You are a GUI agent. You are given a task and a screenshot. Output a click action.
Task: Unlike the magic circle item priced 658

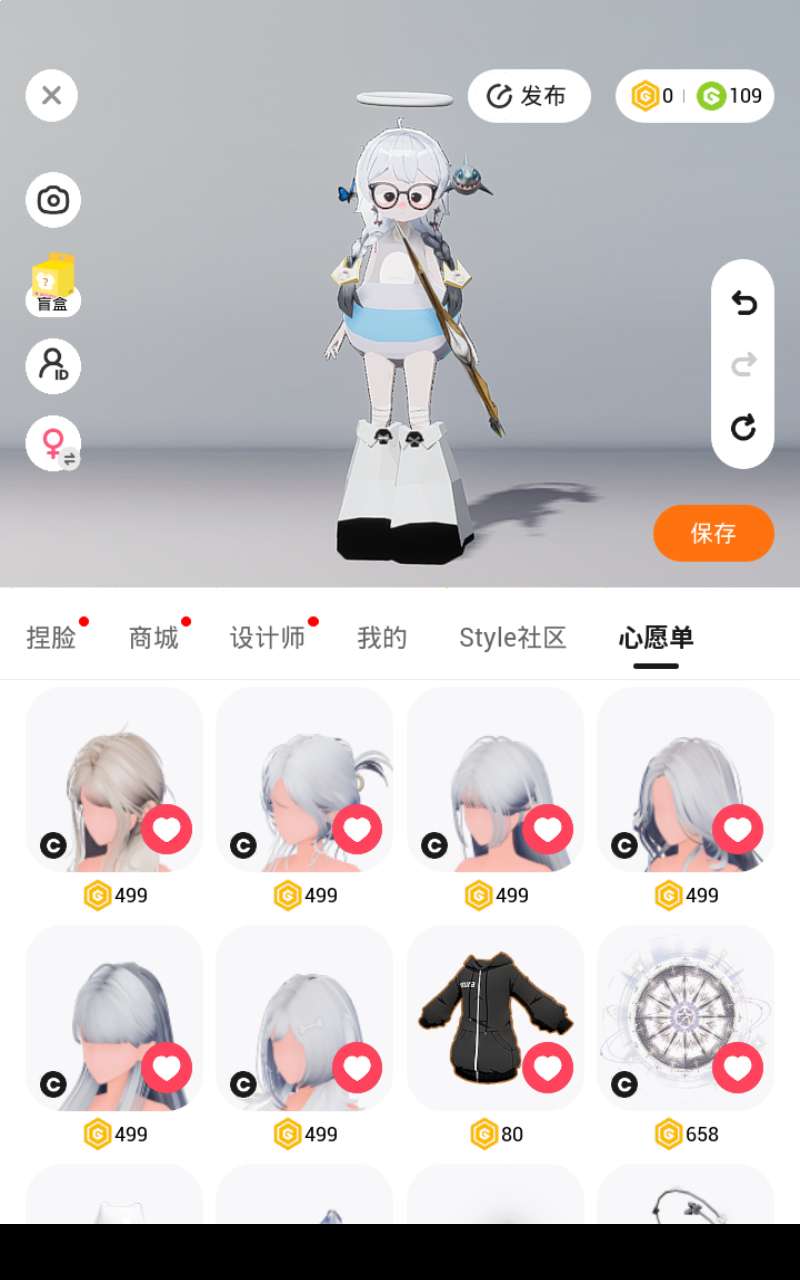737,1067
